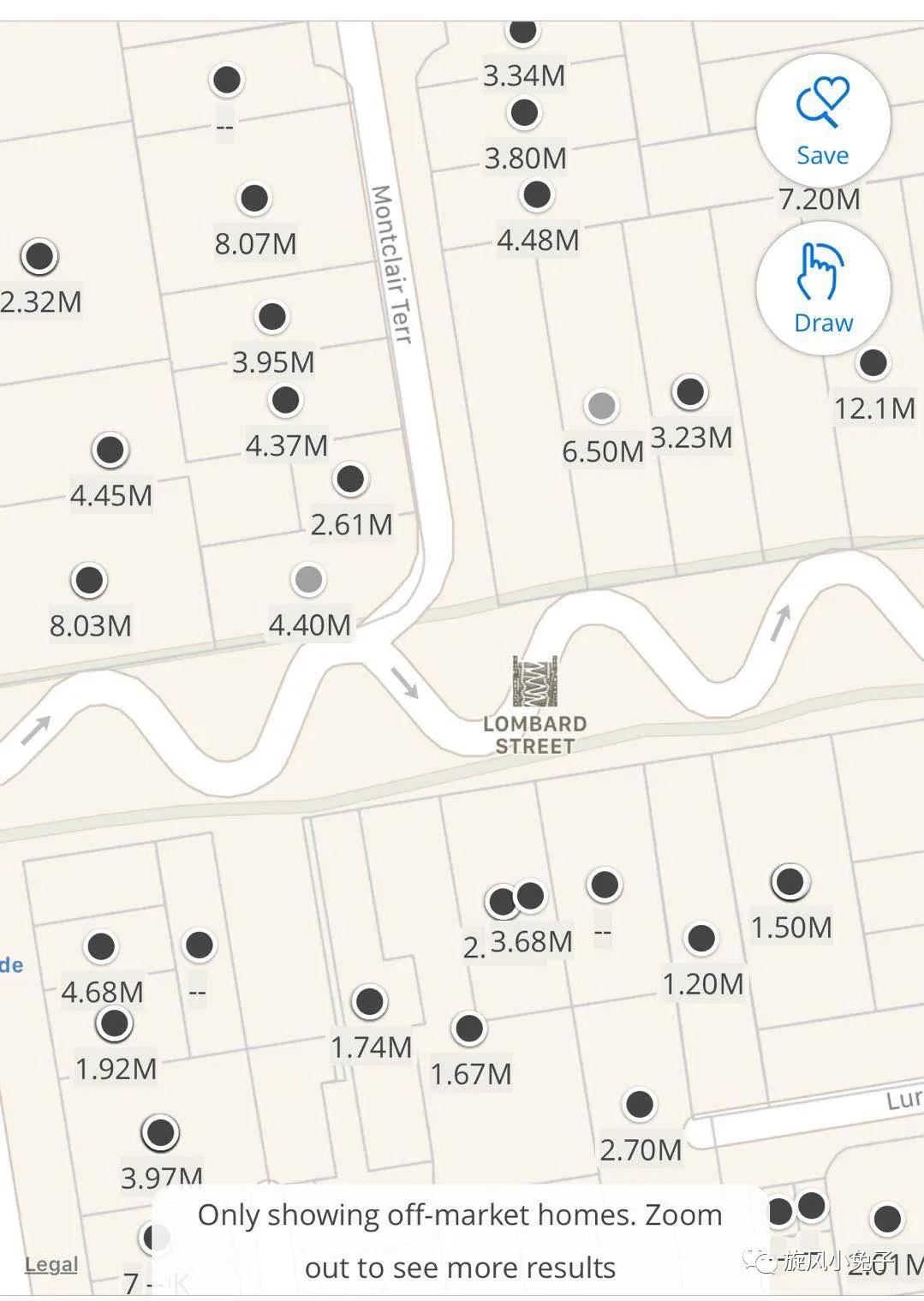Open the 4.40M home marker
The image size is (924, 1301).
308,580
